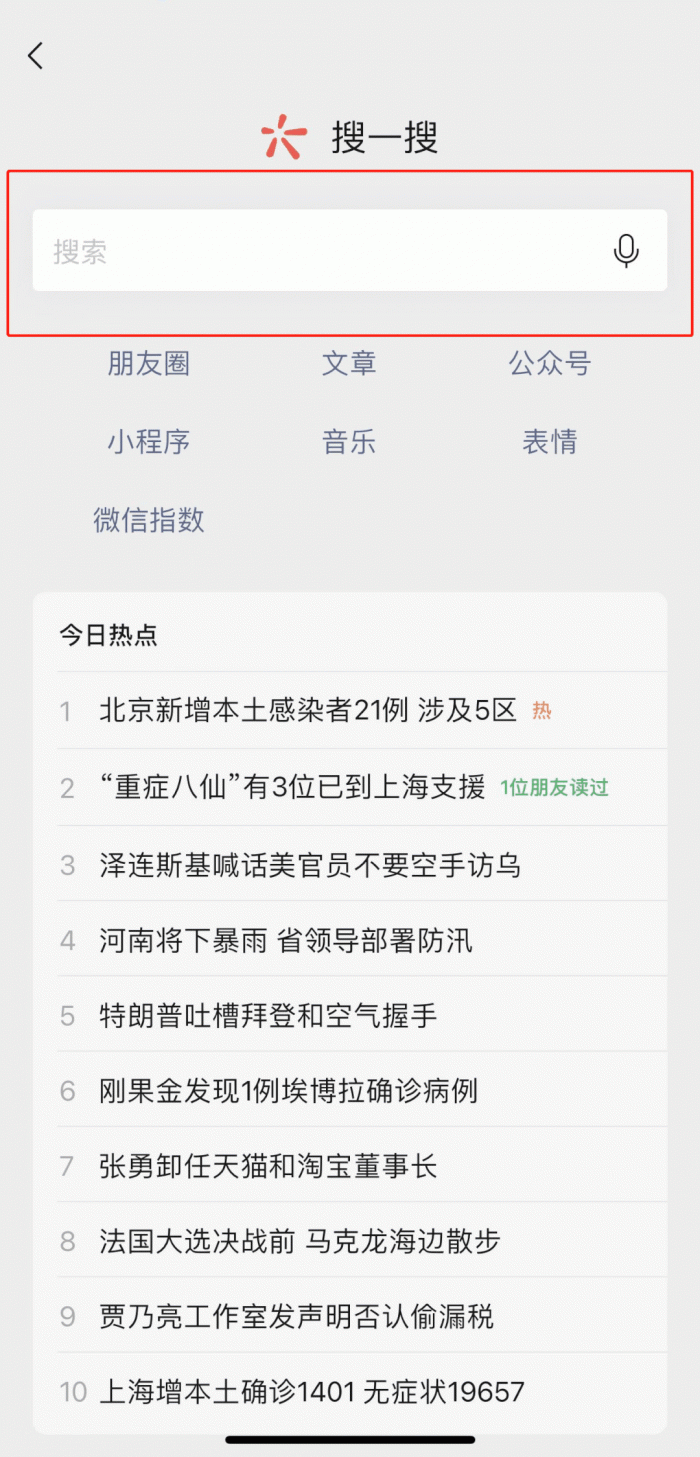Screen dimensions: 700x1457
Task: Select the 朋友圈 search category
Action: (149, 364)
